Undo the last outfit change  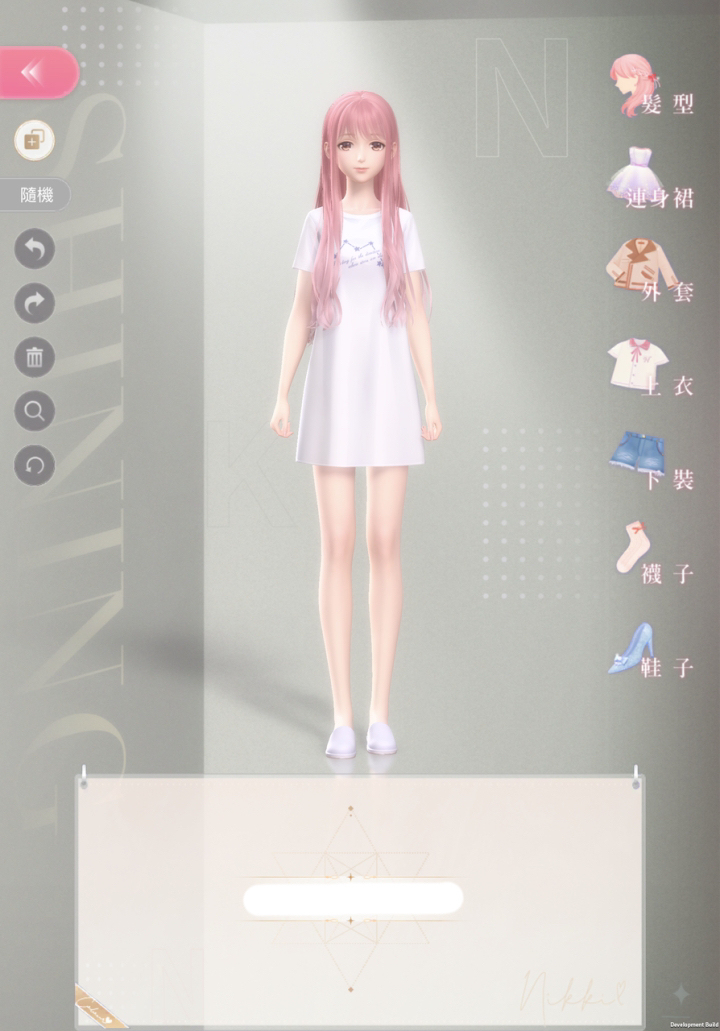pyautogui.click(x=34, y=249)
